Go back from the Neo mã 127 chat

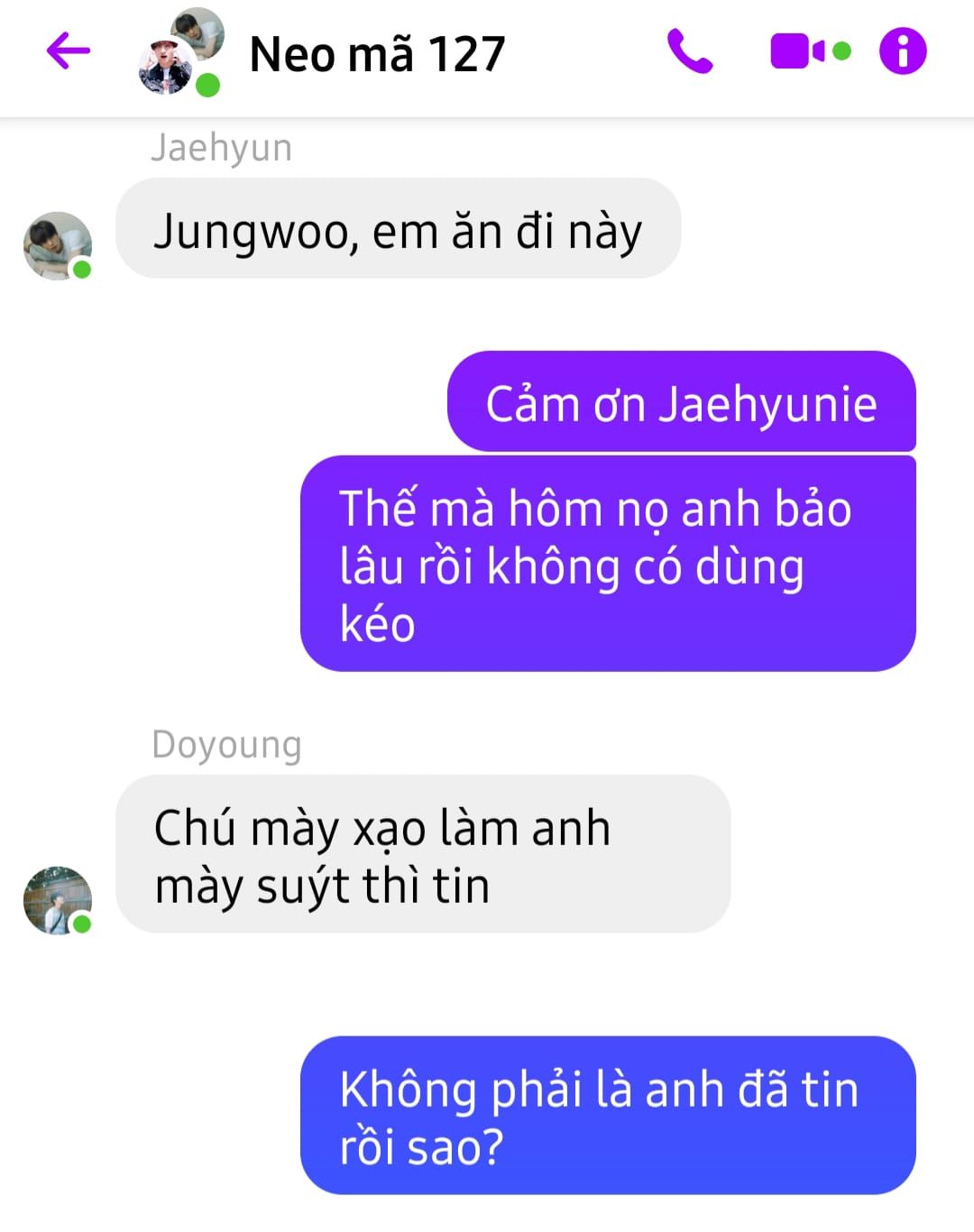(x=69, y=51)
